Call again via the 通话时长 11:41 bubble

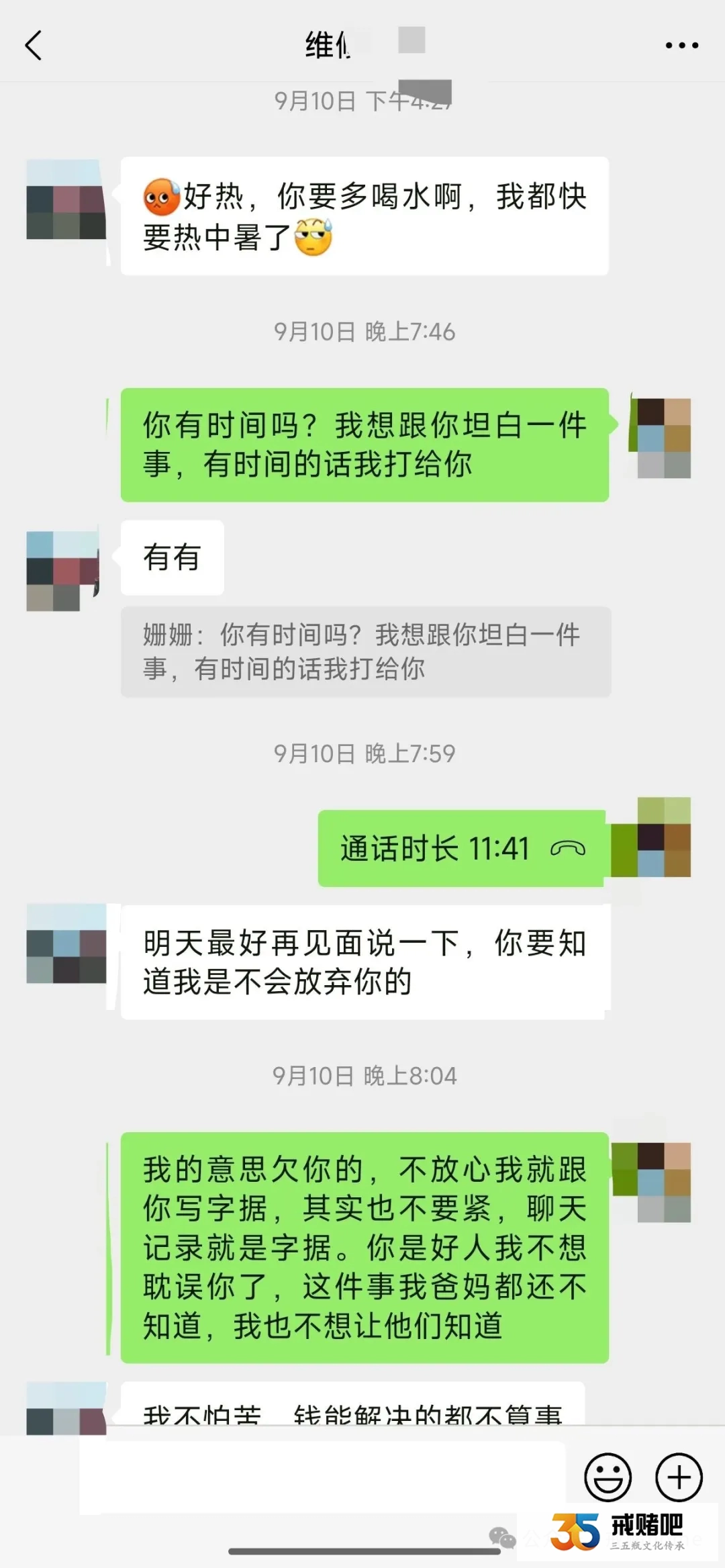pyautogui.click(x=462, y=849)
